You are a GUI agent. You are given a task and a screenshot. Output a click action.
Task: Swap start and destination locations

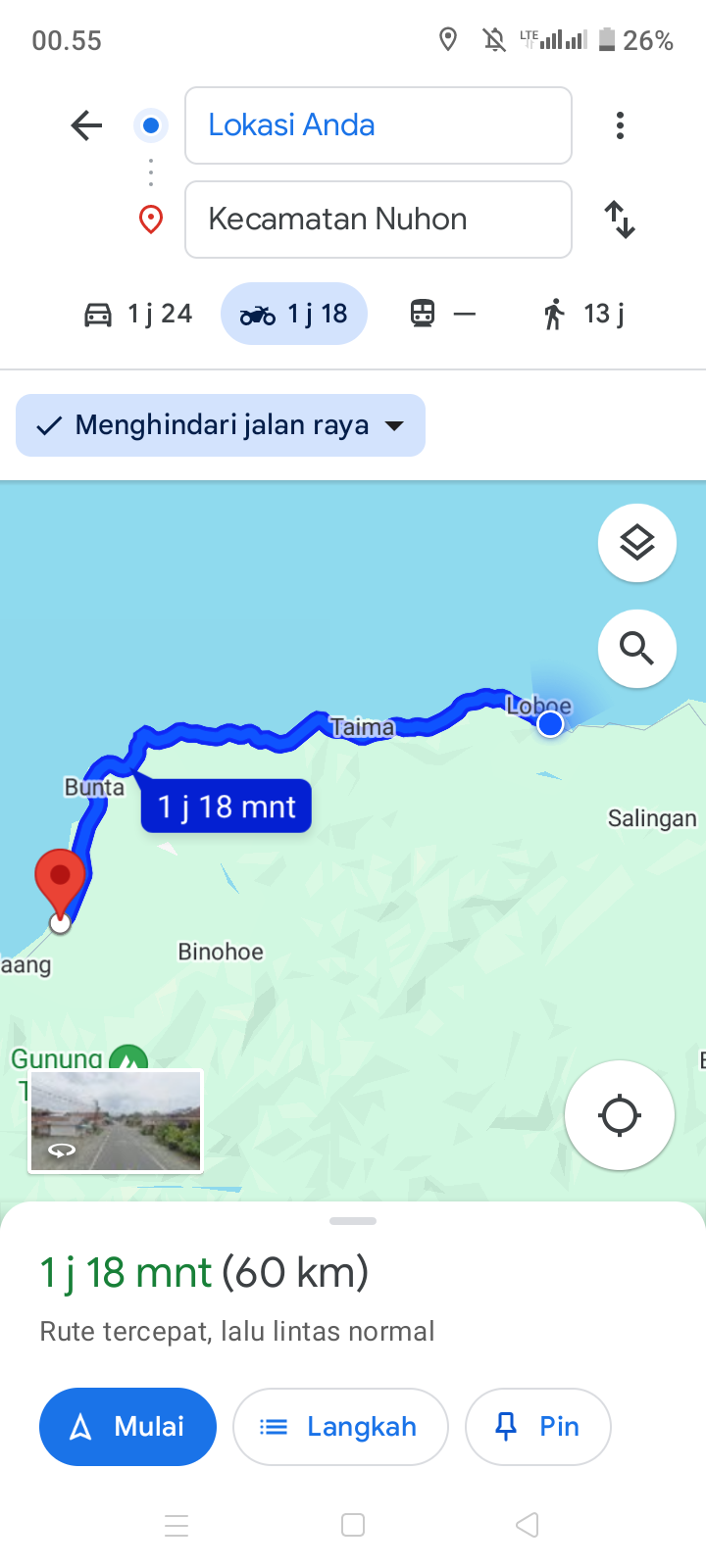[620, 220]
